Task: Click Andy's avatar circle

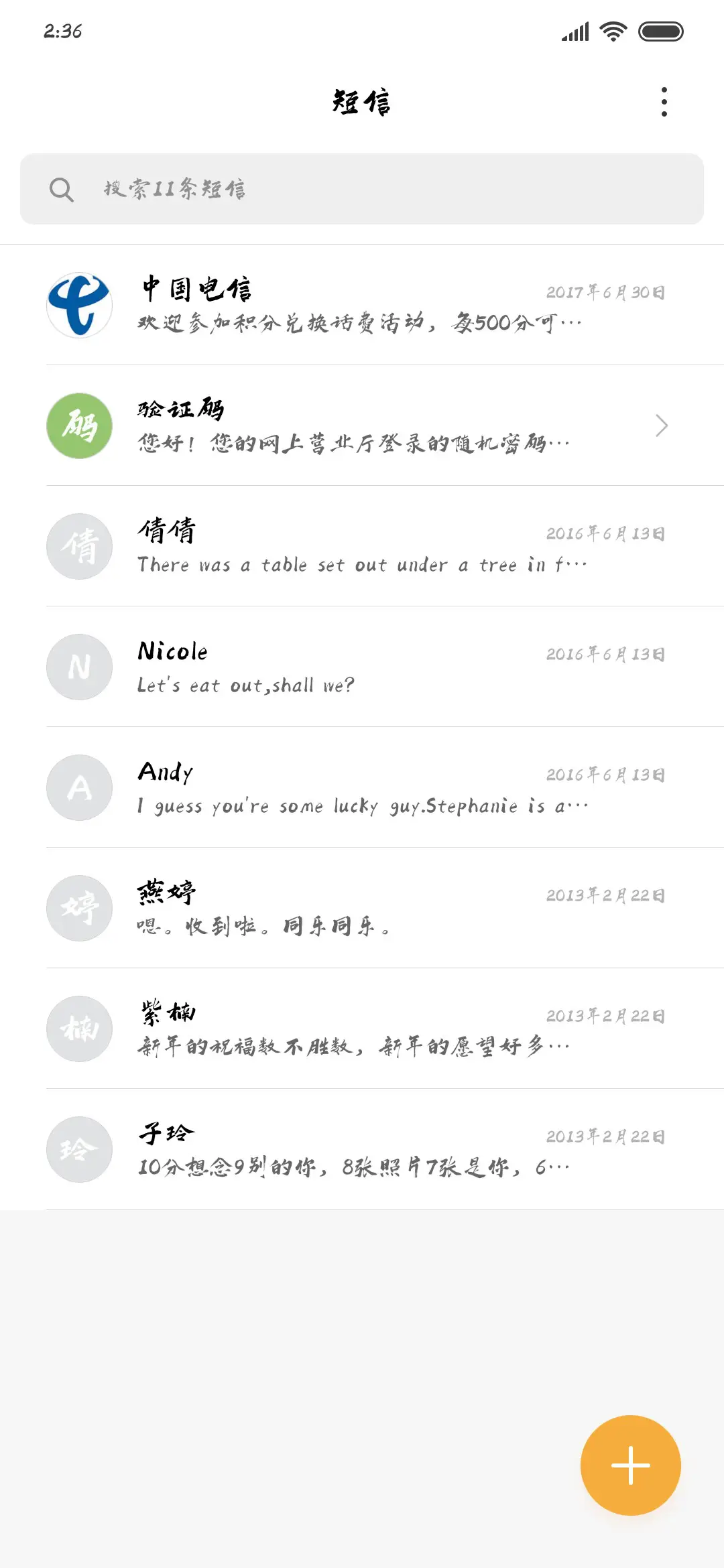Action: pos(78,787)
